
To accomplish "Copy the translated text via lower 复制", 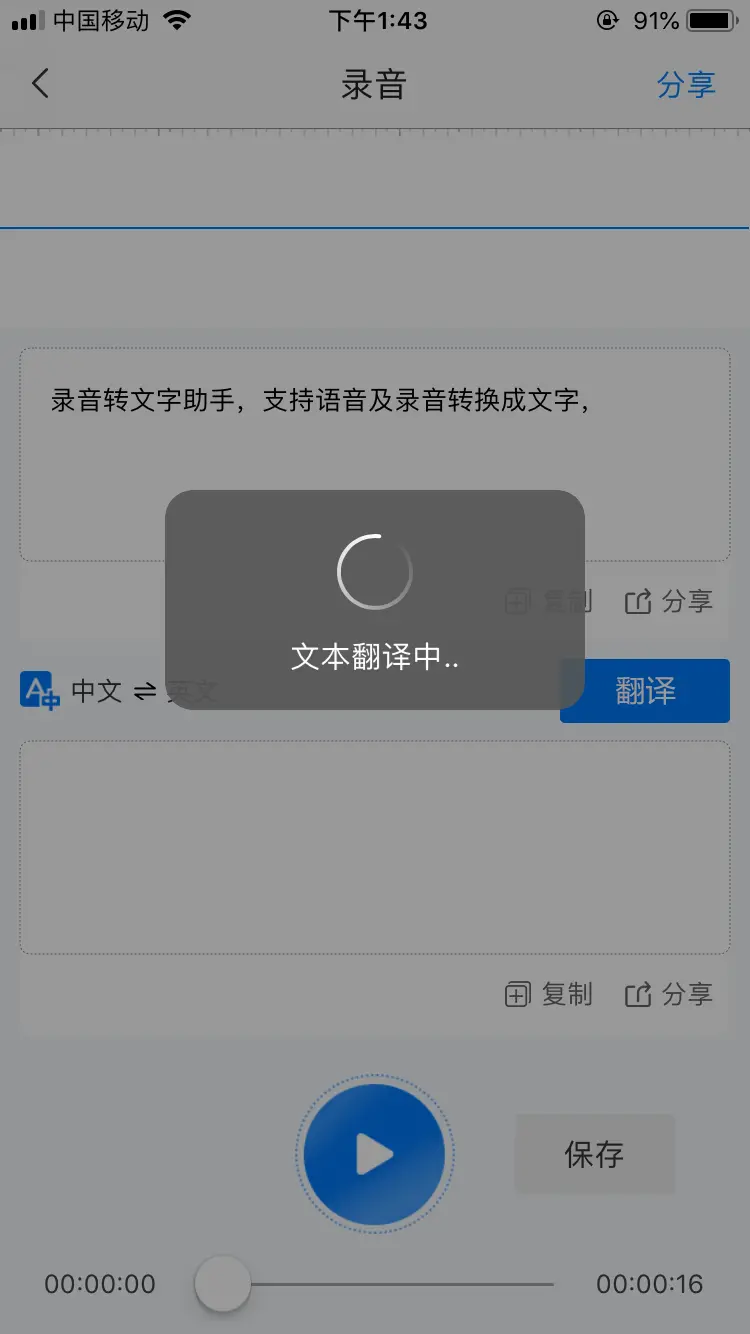I will (x=549, y=994).
